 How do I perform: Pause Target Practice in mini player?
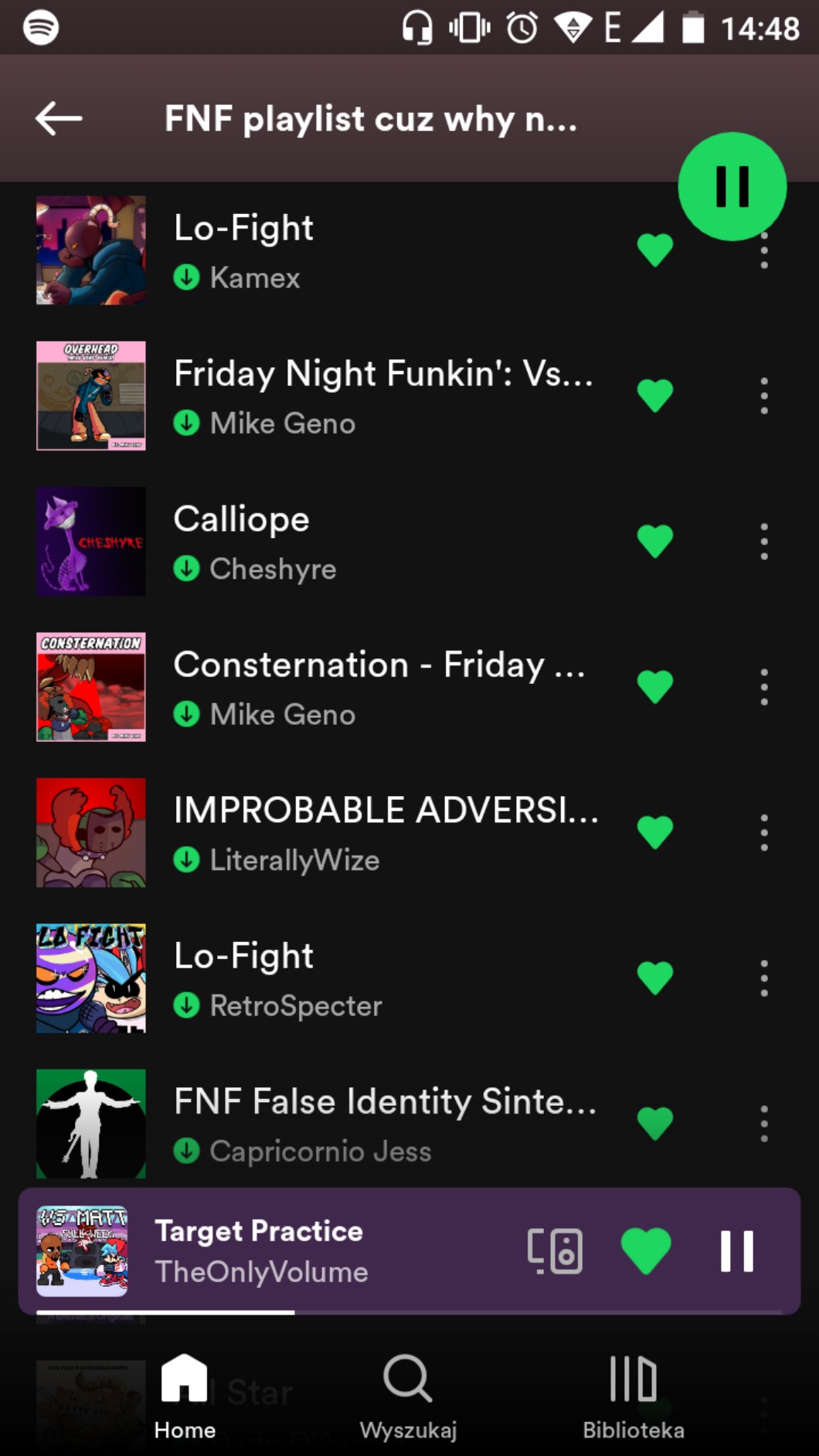tap(736, 1251)
